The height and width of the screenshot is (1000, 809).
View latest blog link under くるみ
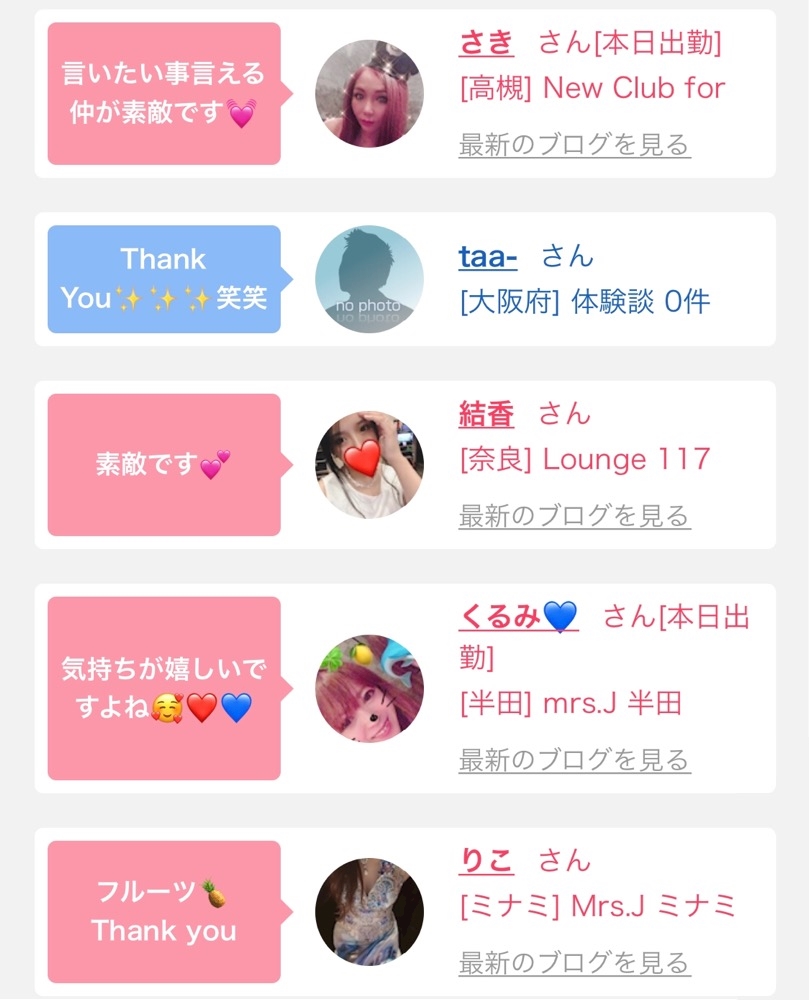pos(574,760)
